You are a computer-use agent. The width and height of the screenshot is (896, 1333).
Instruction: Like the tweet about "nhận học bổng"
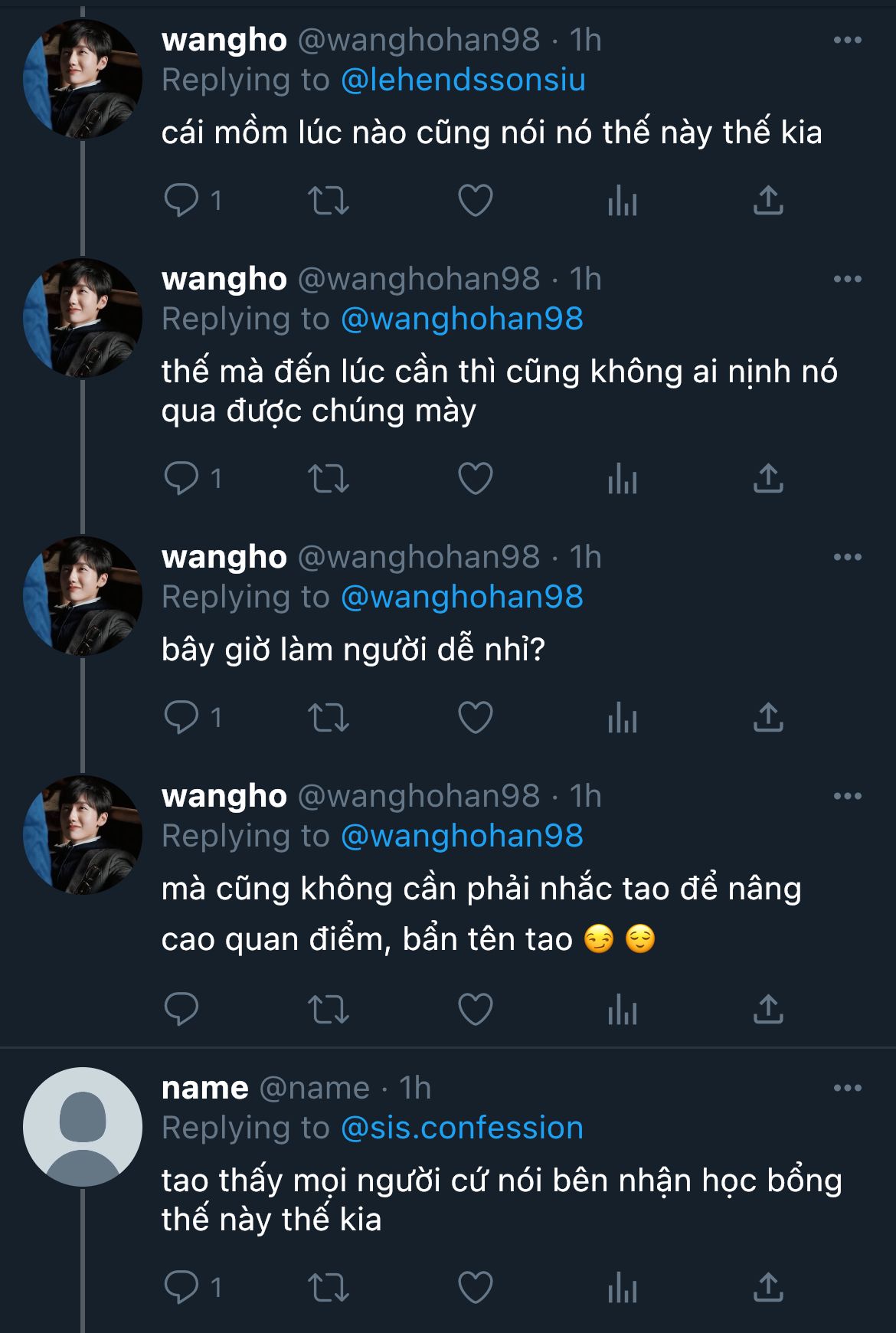(x=475, y=1287)
